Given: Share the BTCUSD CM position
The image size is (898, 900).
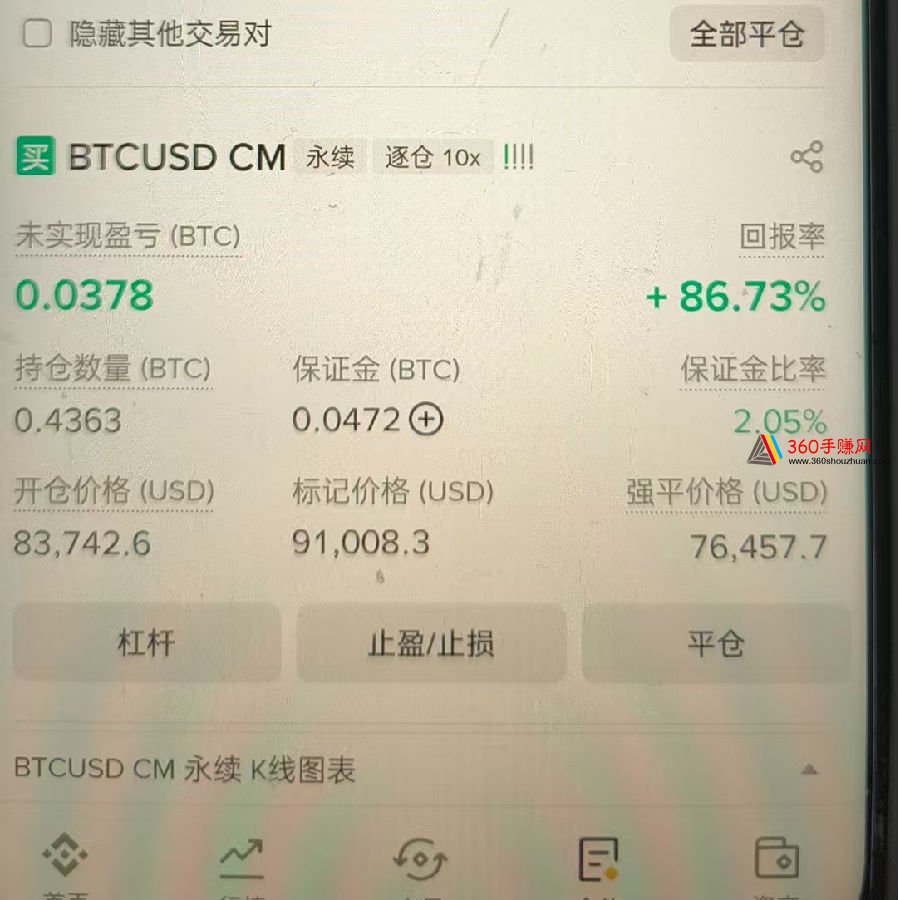Looking at the screenshot, I should tap(806, 157).
